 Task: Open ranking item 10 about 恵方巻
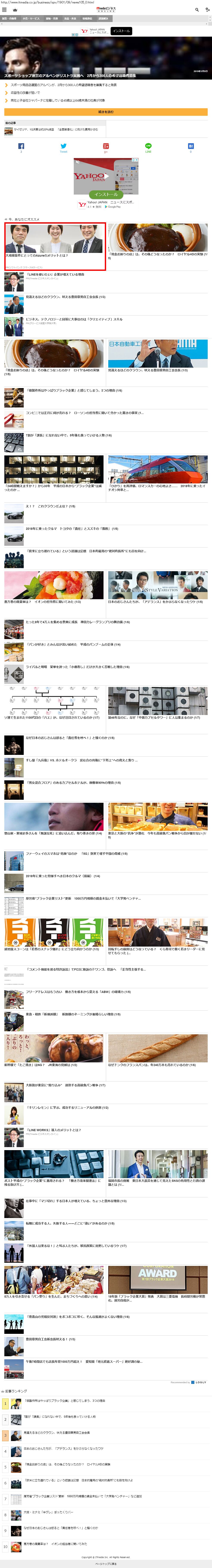coord(55,1544)
